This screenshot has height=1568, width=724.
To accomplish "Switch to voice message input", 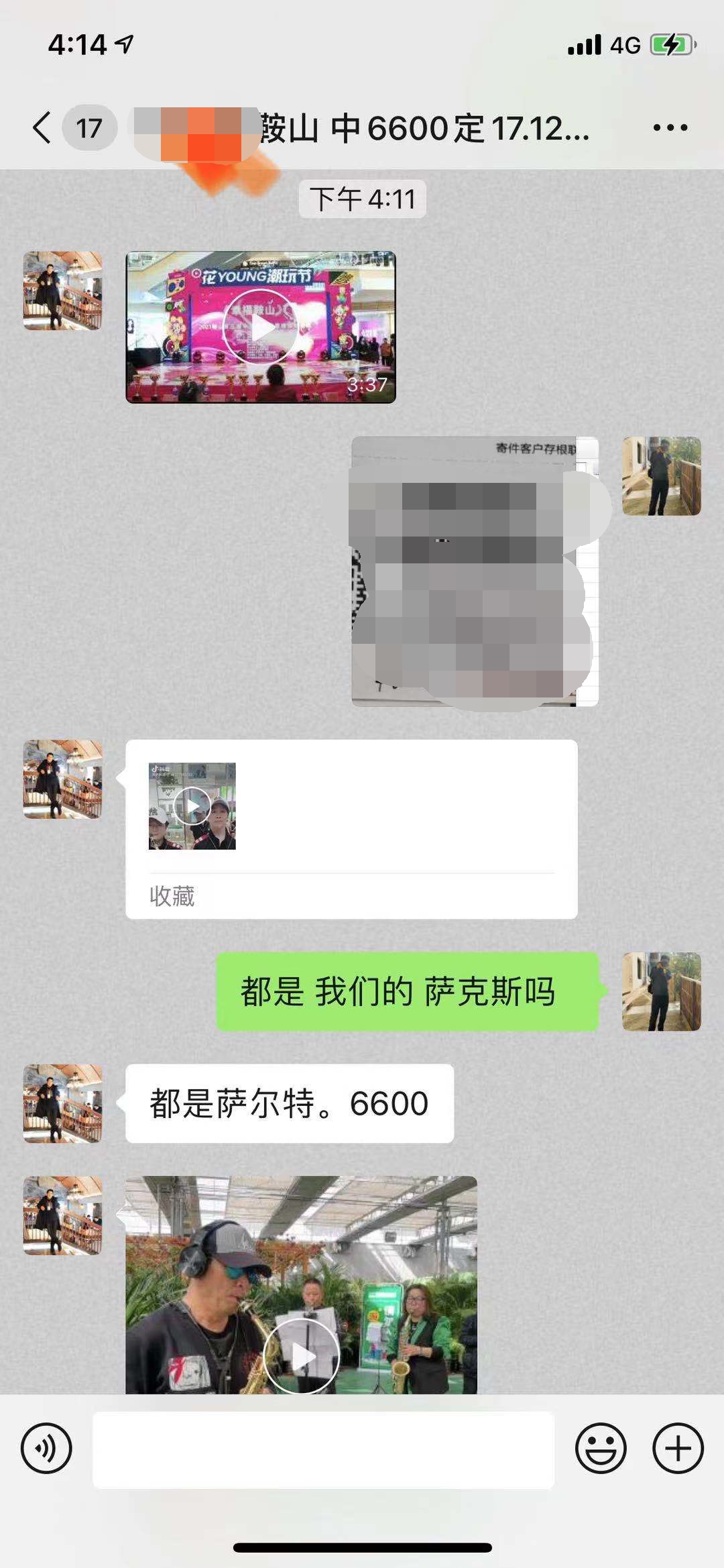I will tap(46, 1448).
